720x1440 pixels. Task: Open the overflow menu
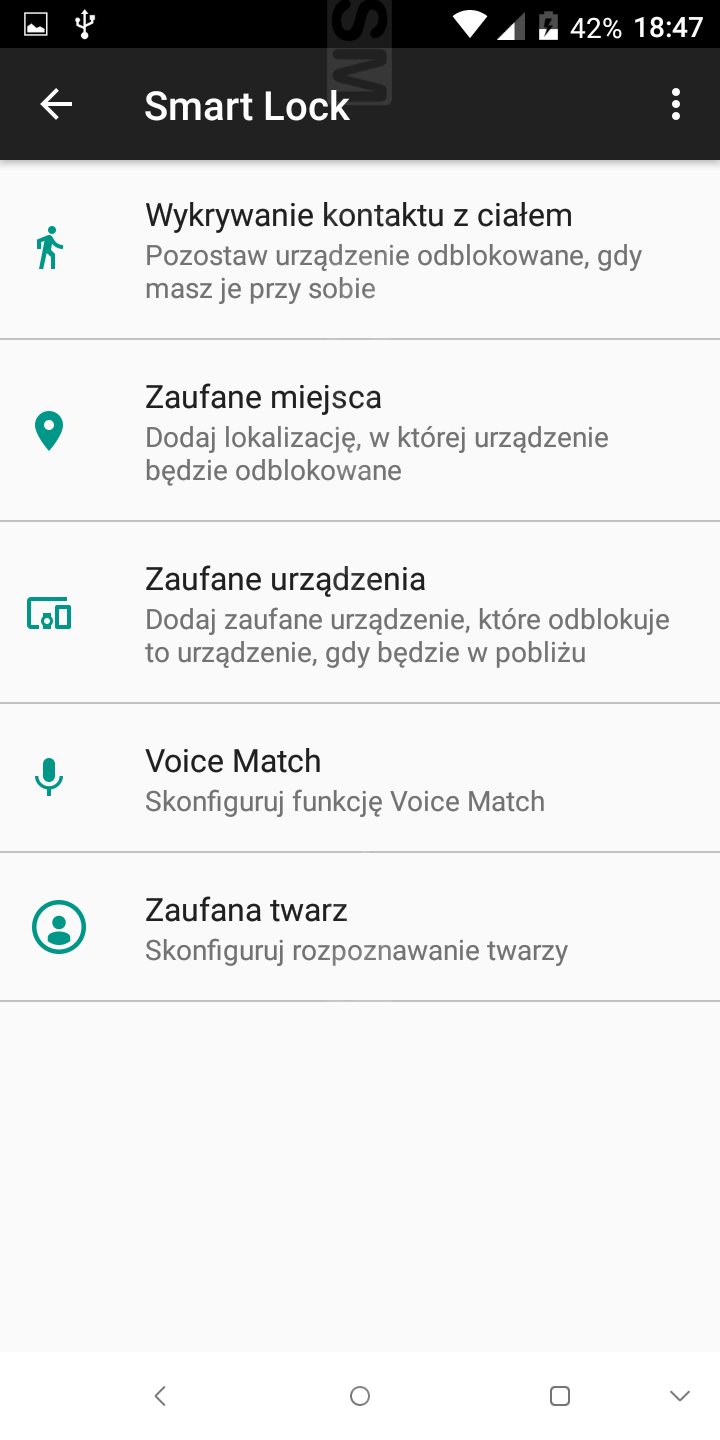676,105
